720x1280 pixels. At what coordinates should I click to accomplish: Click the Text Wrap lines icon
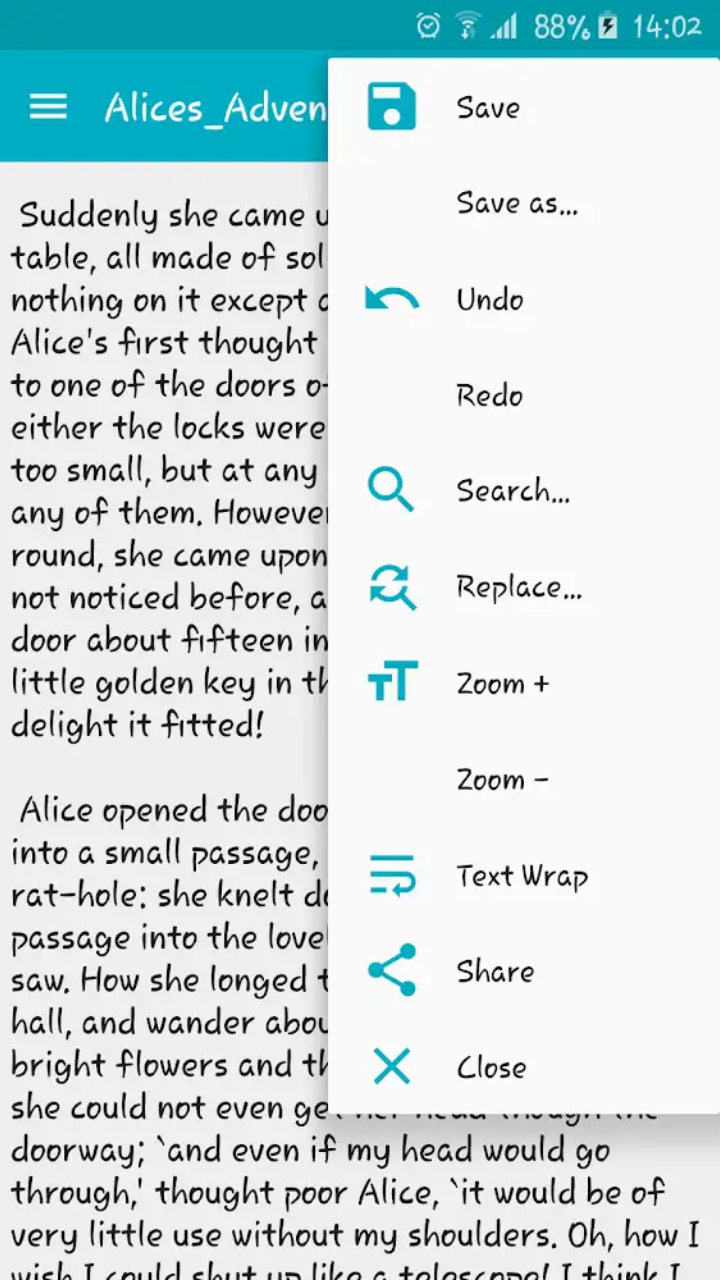(392, 876)
